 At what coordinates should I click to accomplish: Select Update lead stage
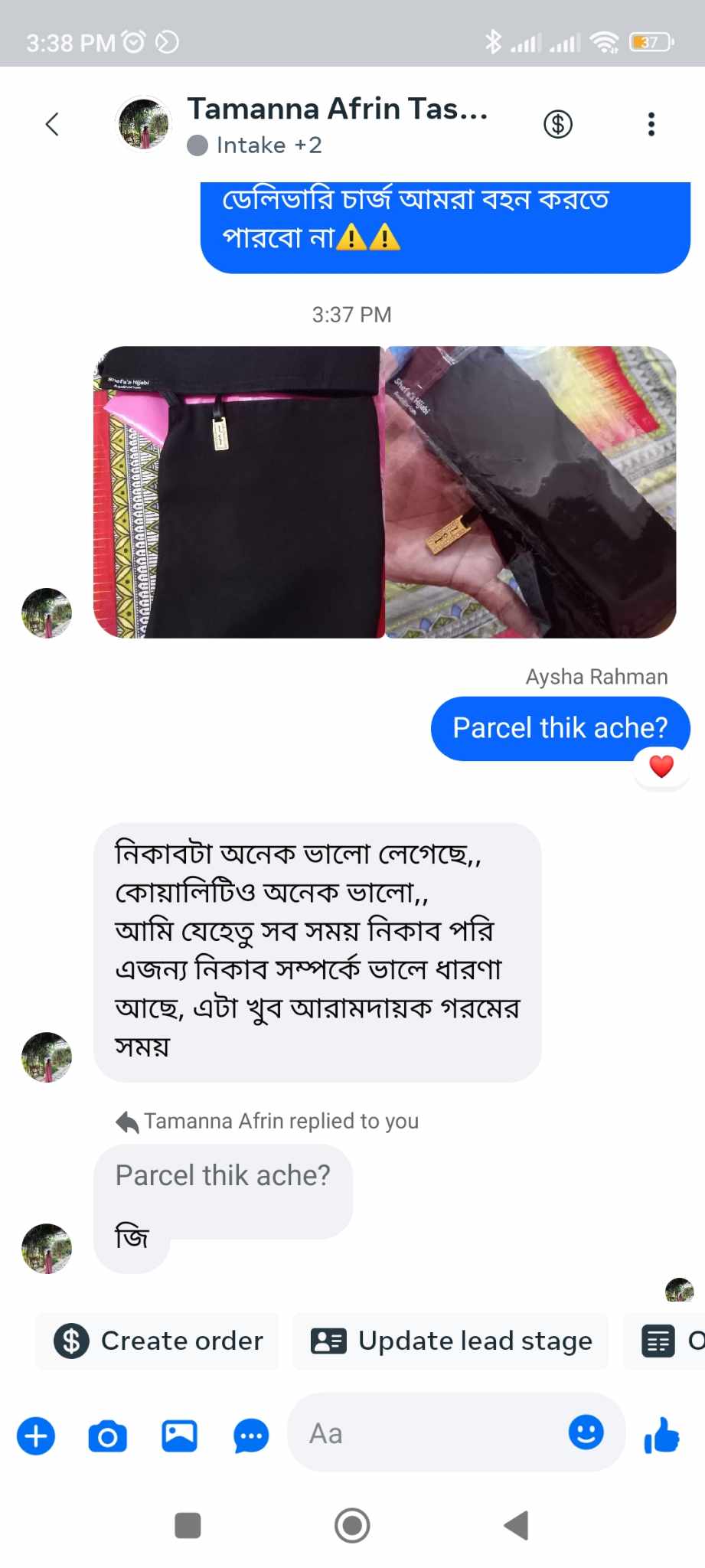point(451,1341)
